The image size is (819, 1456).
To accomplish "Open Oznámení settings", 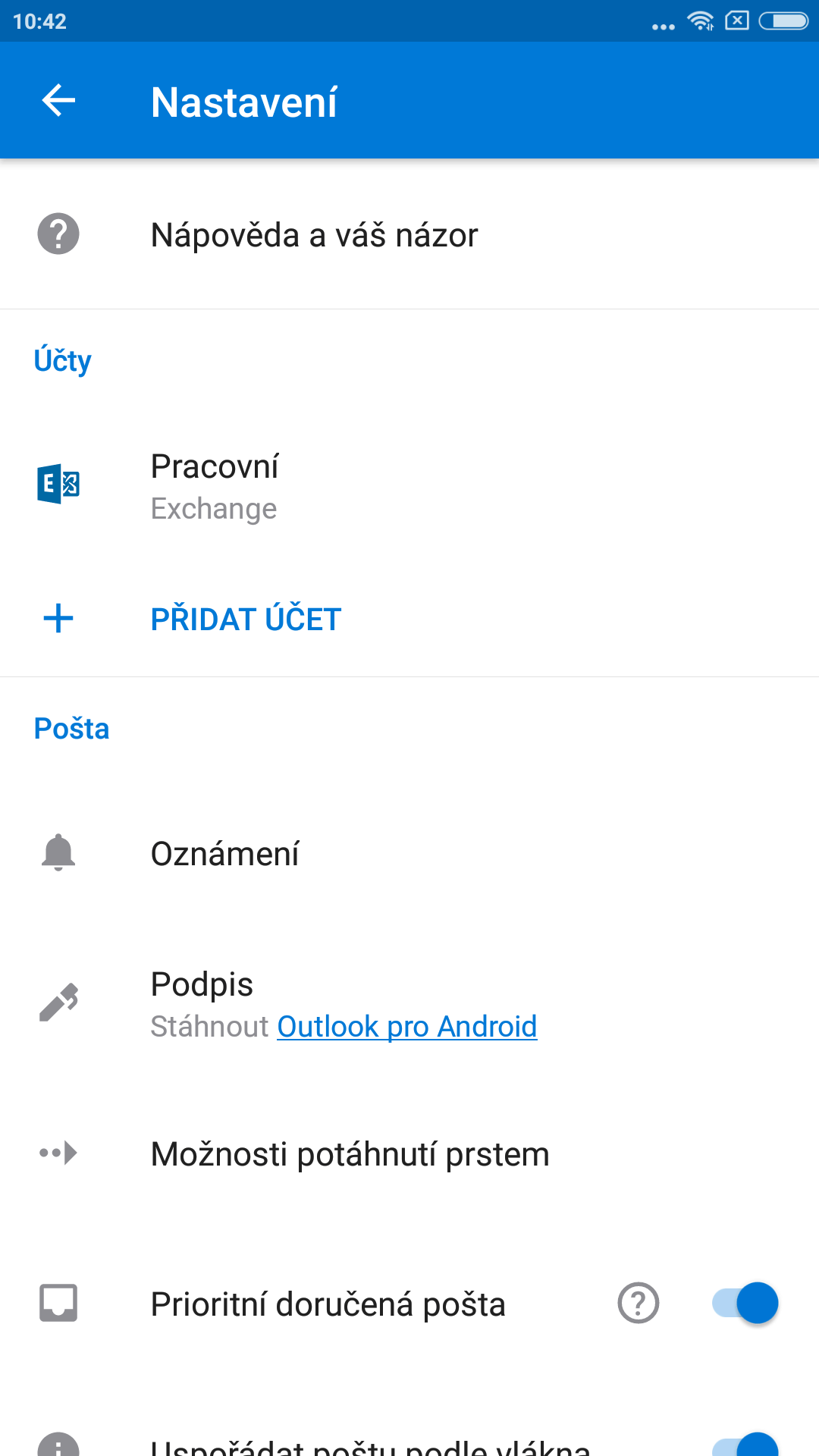I will coord(409,853).
